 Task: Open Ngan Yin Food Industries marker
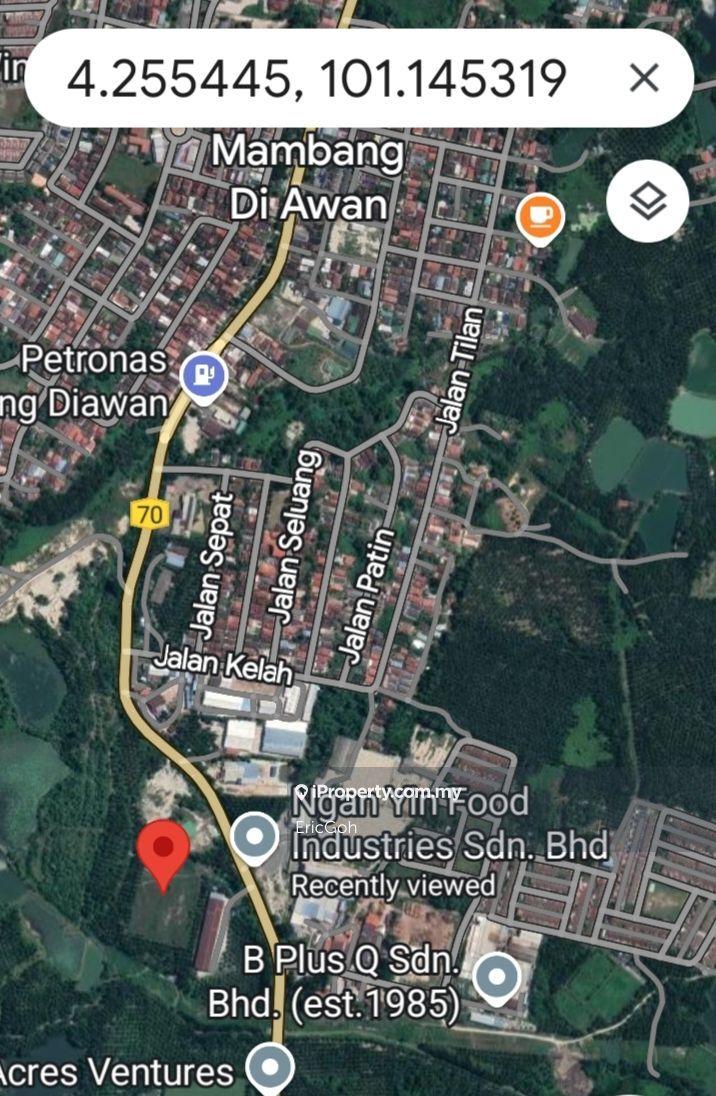(255, 837)
